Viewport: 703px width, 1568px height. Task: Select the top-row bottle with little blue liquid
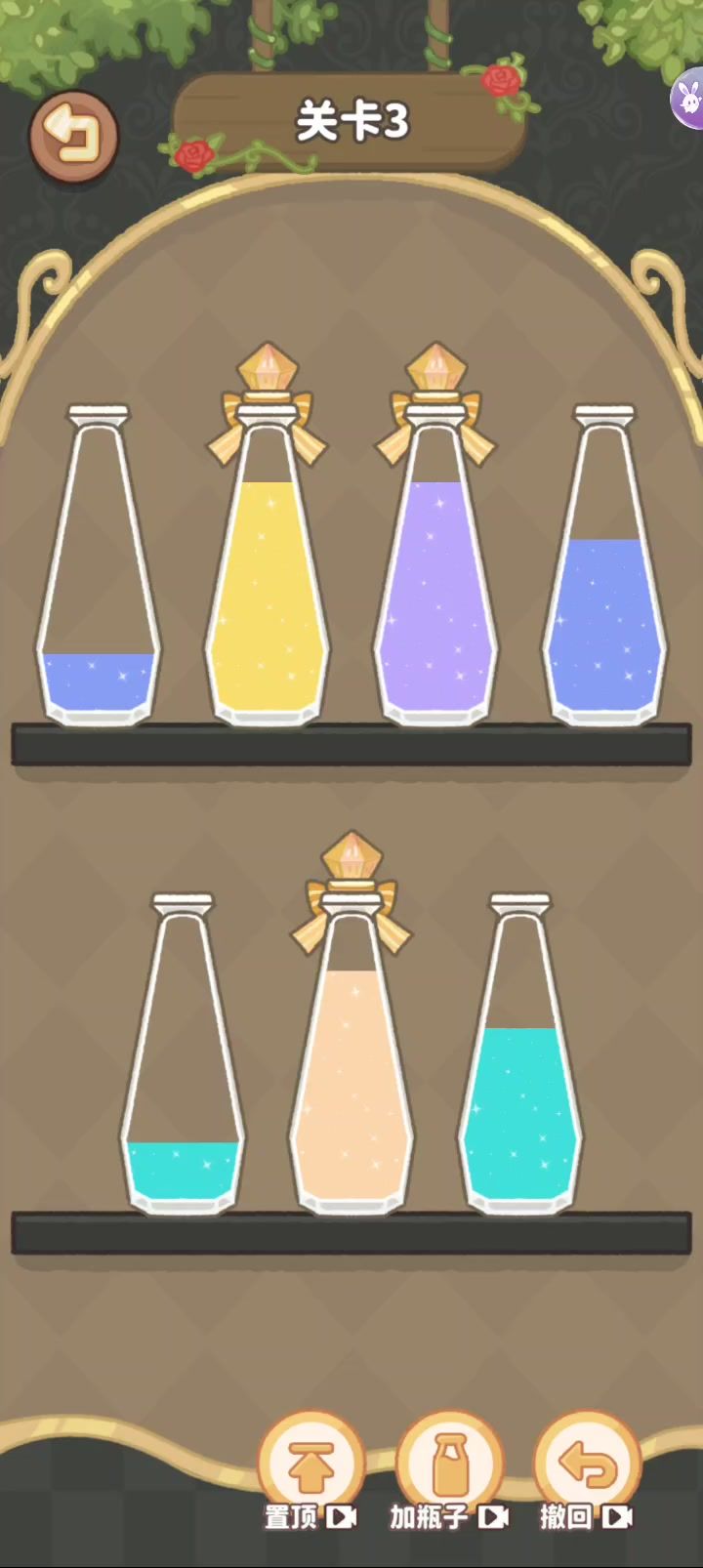98,565
